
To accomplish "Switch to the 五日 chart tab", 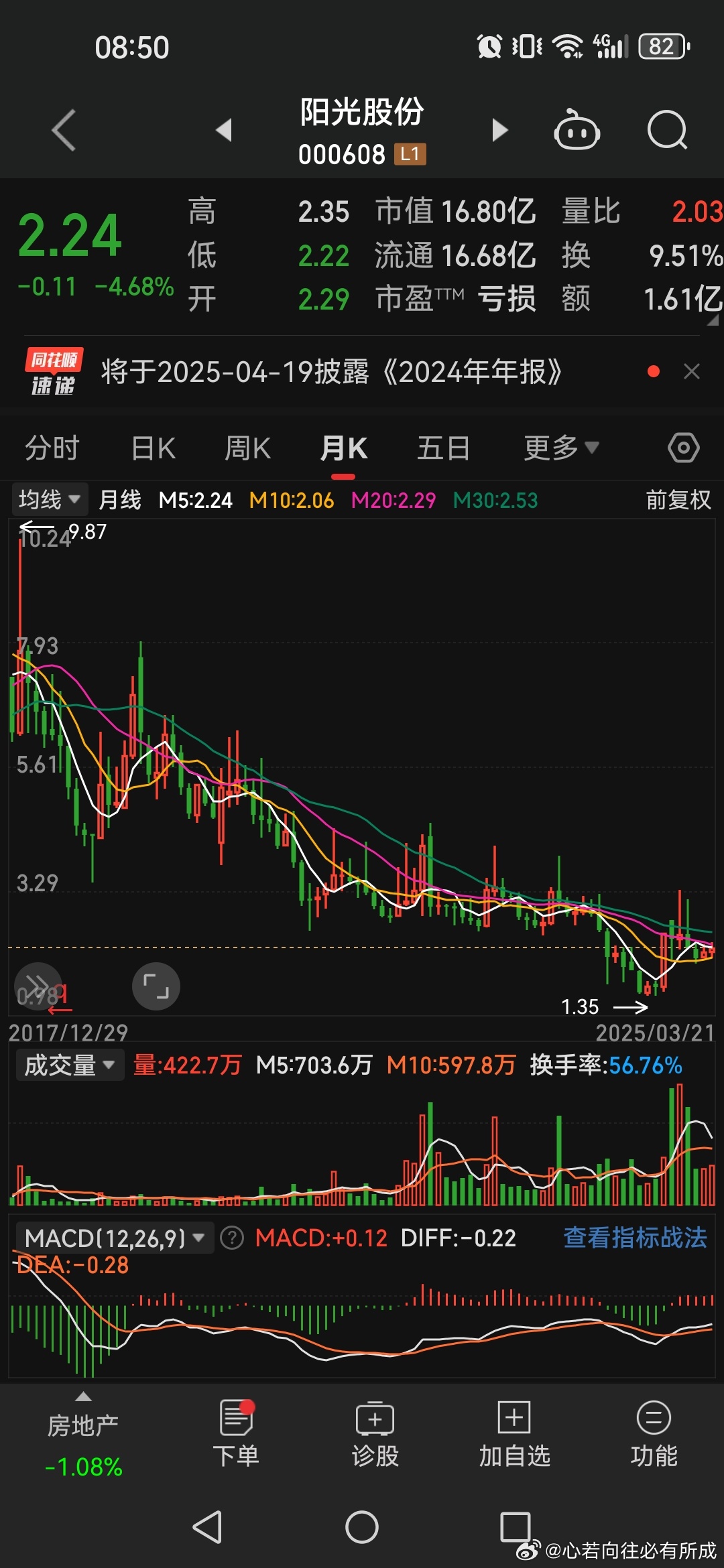I will click(443, 448).
